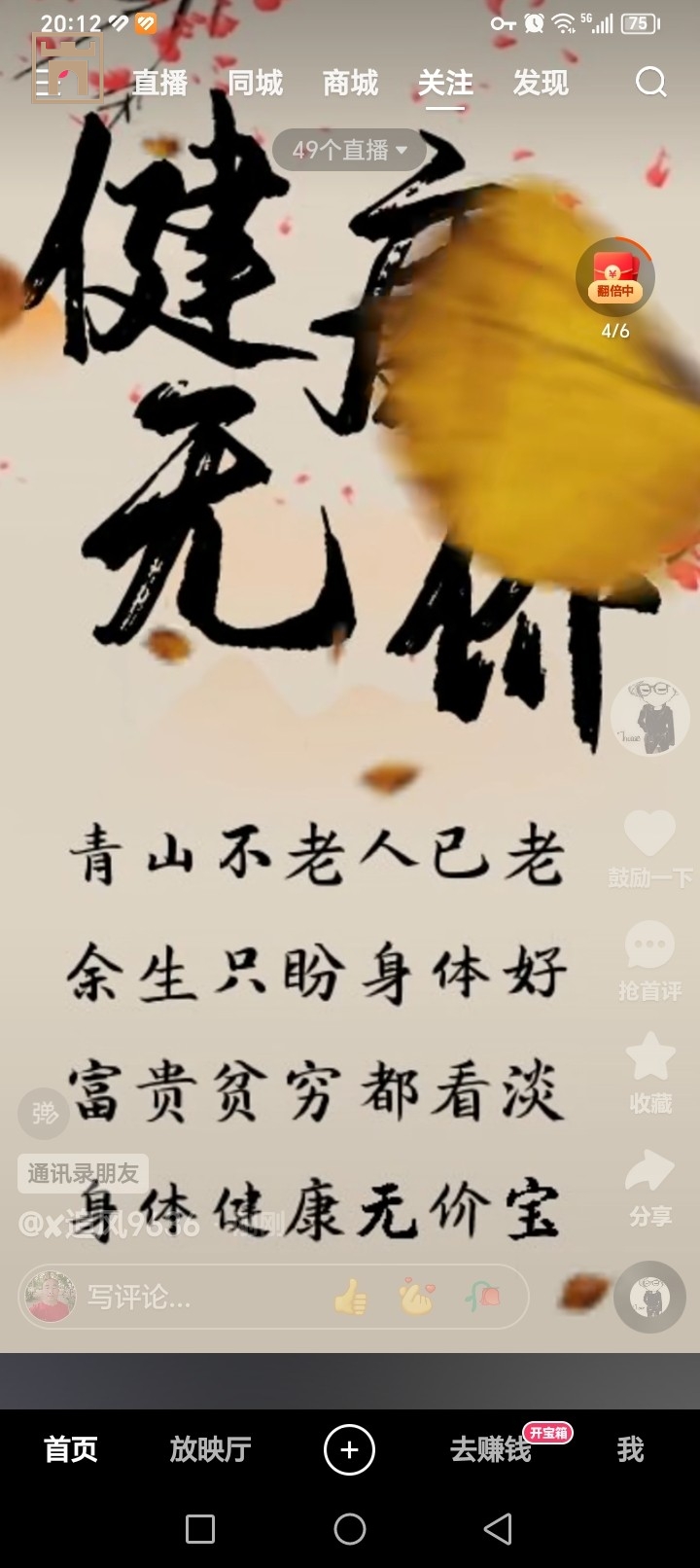This screenshot has height=1568, width=700.
Task: Open comments via 抢首评
Action: pos(649,948)
